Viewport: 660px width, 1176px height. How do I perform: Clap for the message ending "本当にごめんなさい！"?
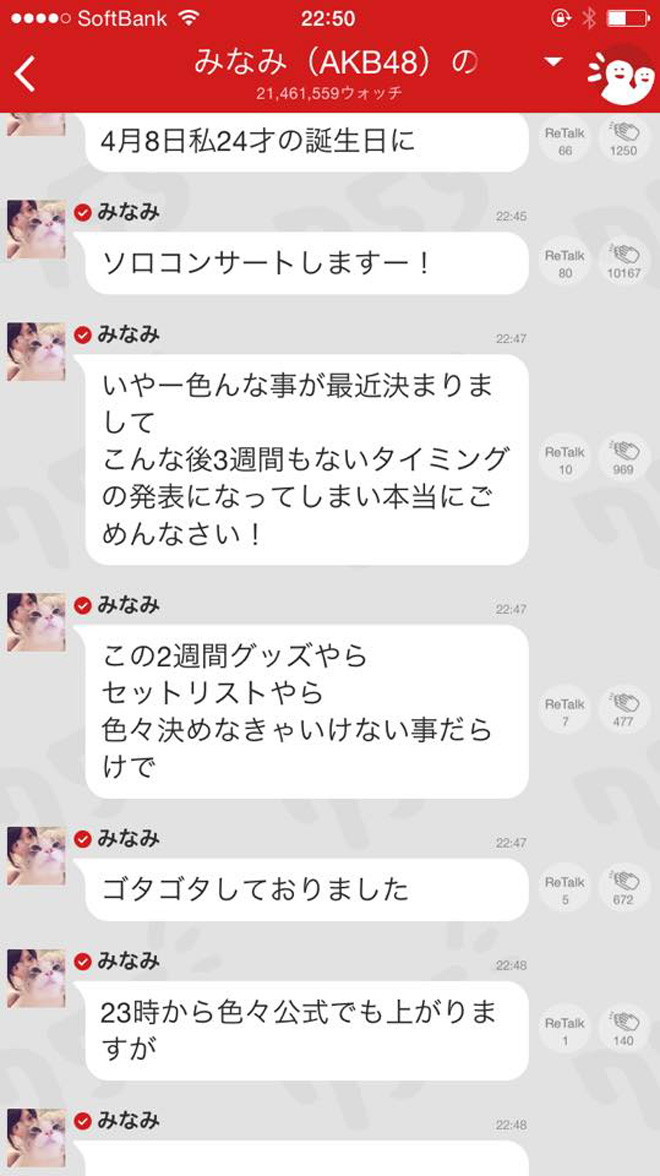pyautogui.click(x=623, y=460)
